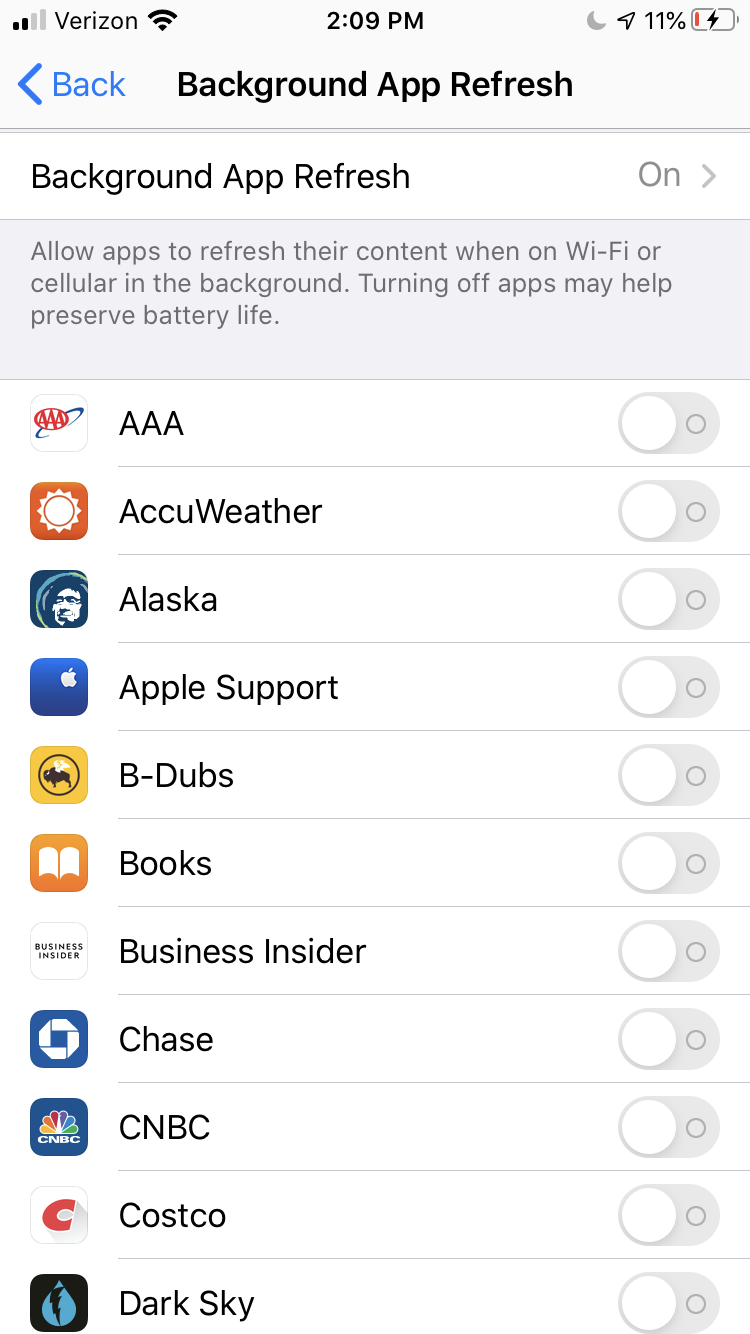Toggle the Costco switch
Viewport: 750px width, 1334px height.
click(669, 1216)
